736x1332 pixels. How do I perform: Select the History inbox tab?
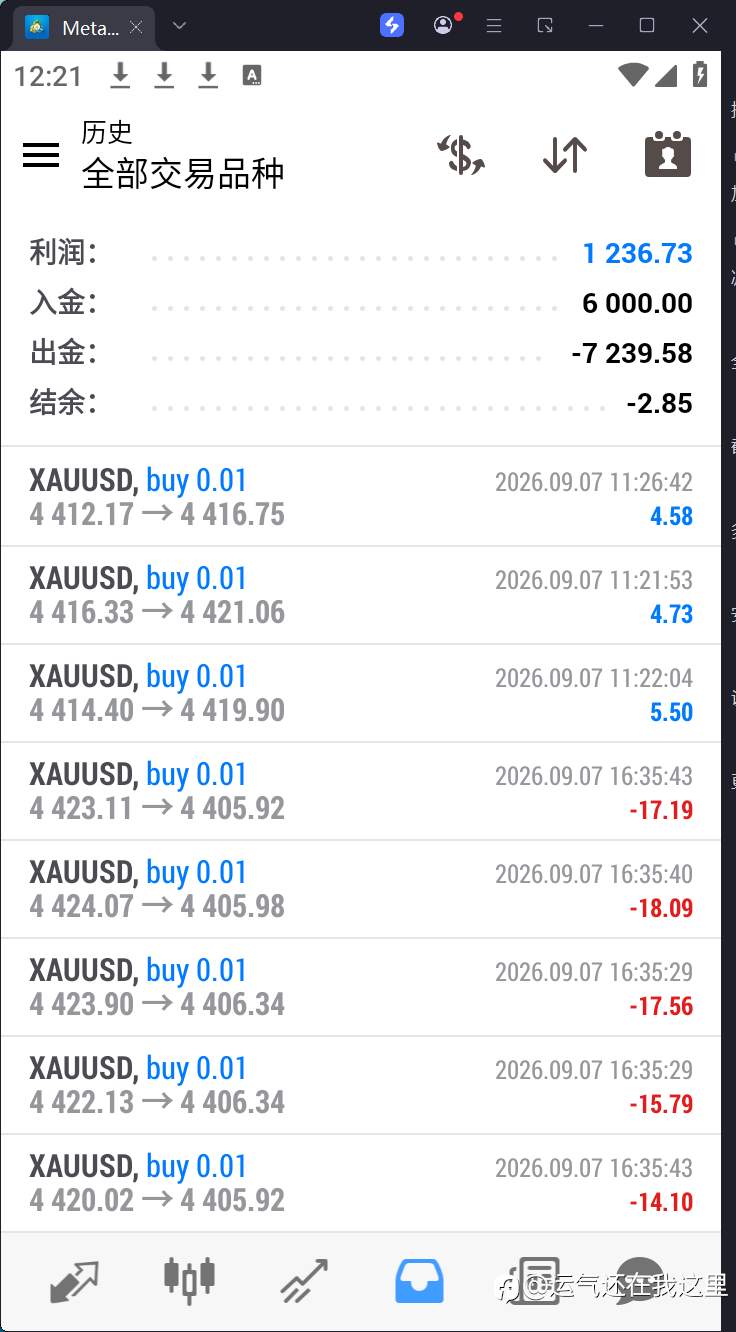click(419, 1281)
